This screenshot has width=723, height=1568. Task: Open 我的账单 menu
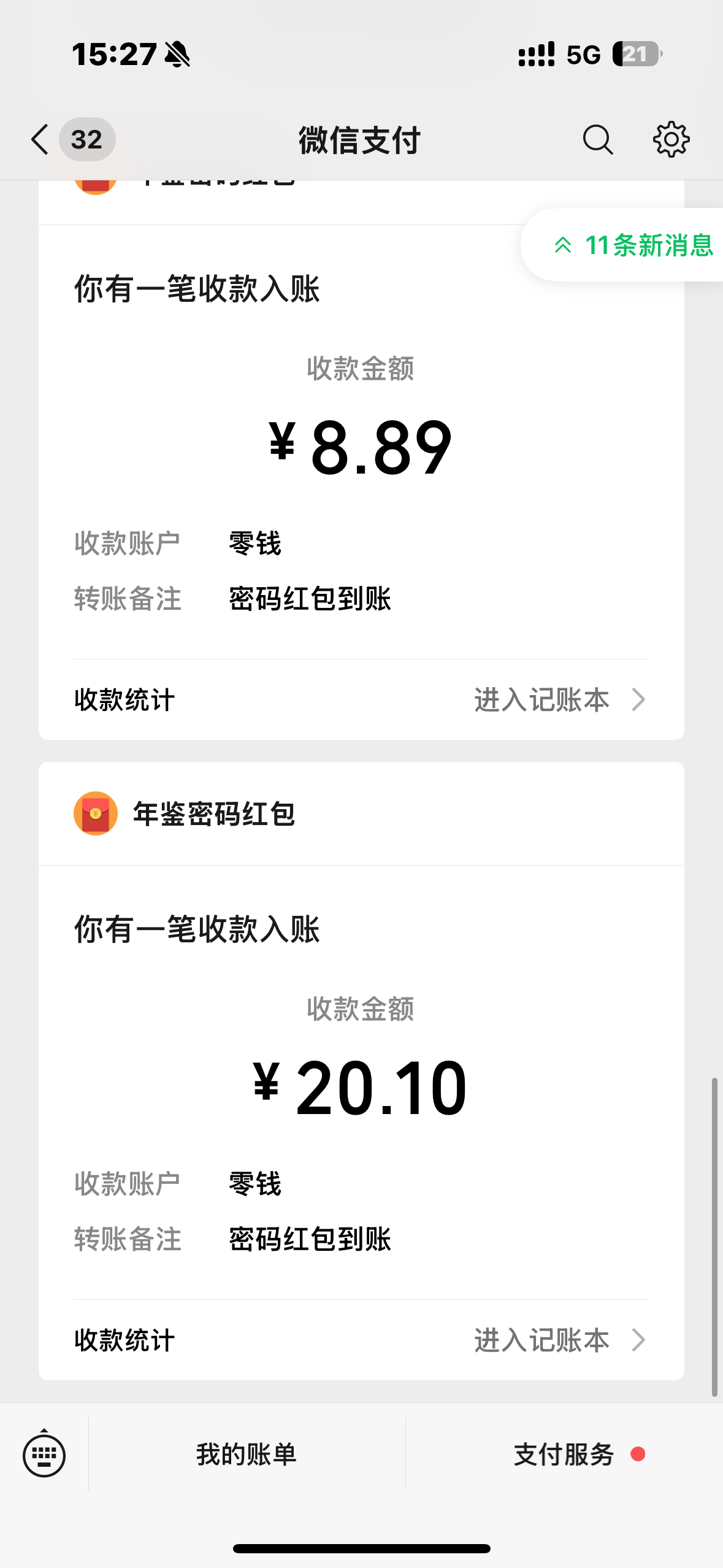coord(247,1455)
